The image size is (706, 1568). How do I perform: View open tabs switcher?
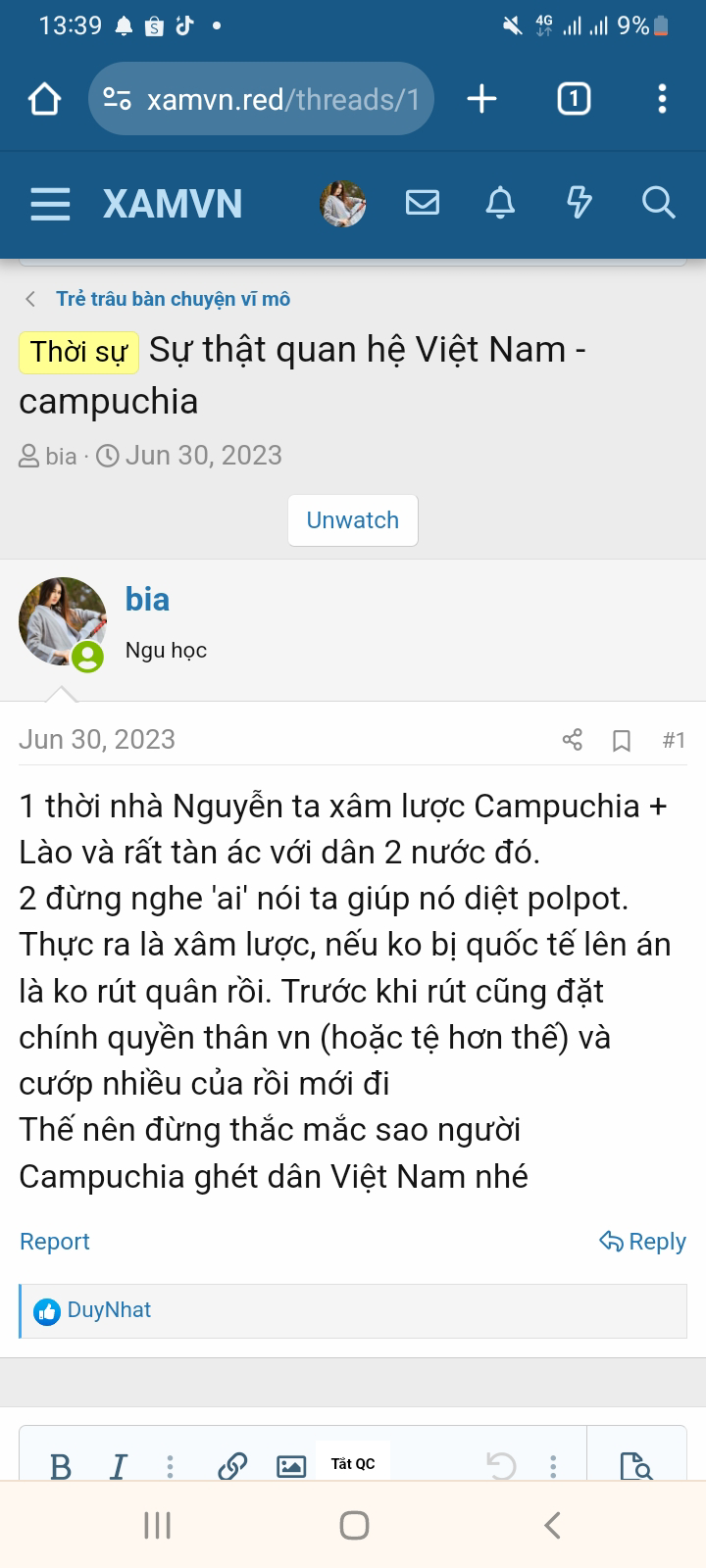tap(574, 99)
